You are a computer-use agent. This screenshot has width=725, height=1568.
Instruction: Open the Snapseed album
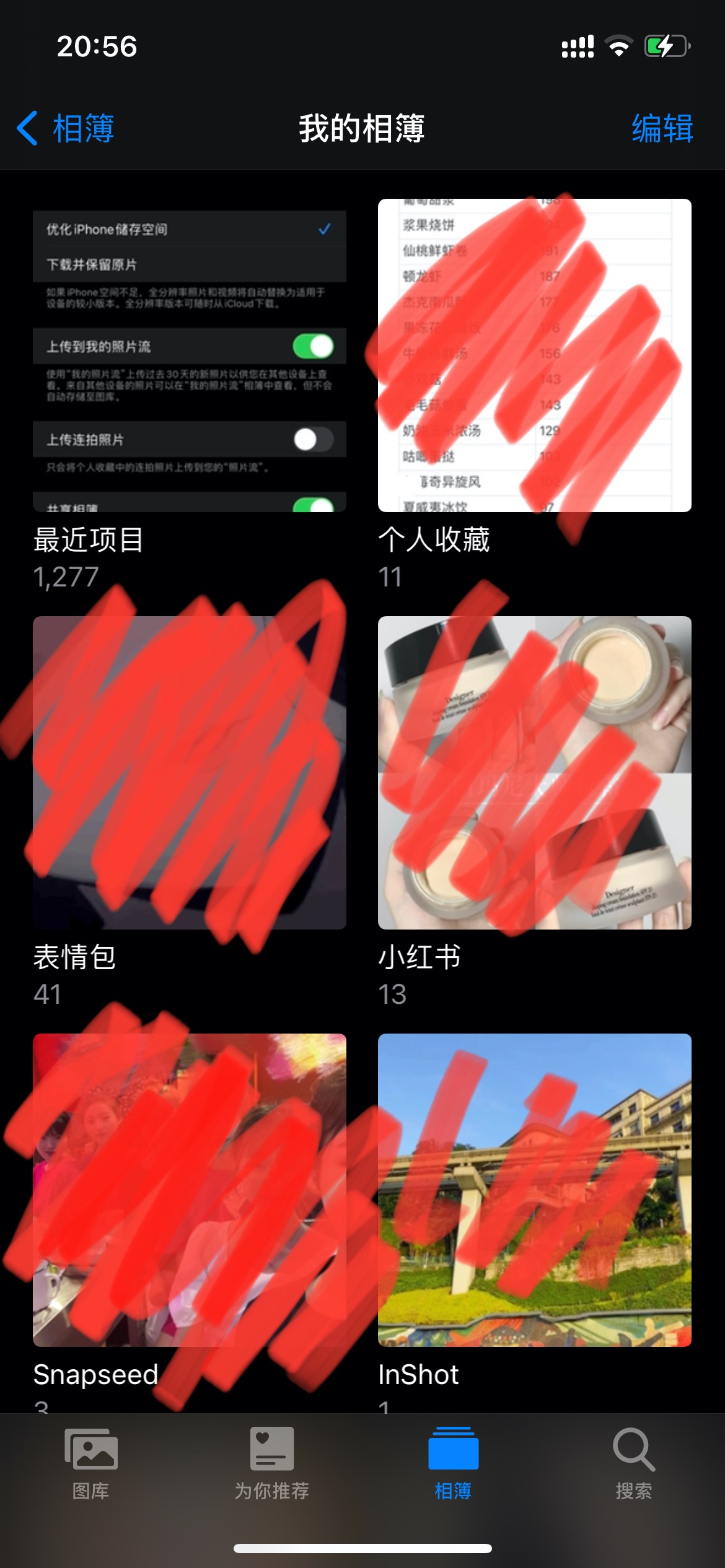point(189,1190)
